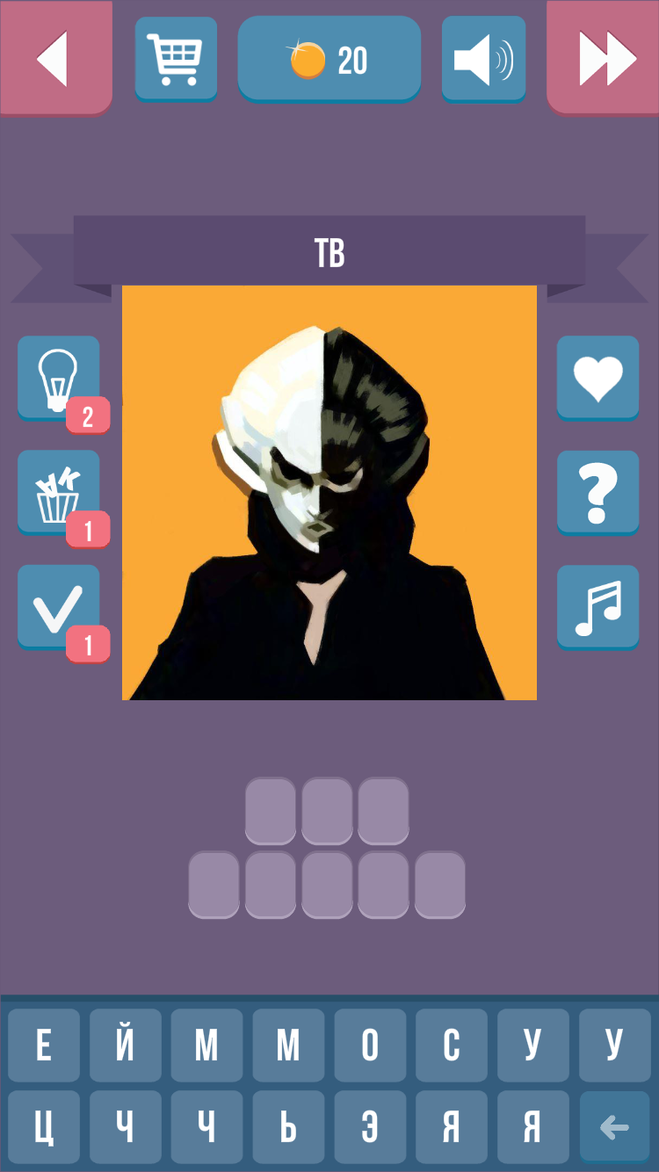Use the checkmark solve hint
659x1172 pixels.
(59, 606)
